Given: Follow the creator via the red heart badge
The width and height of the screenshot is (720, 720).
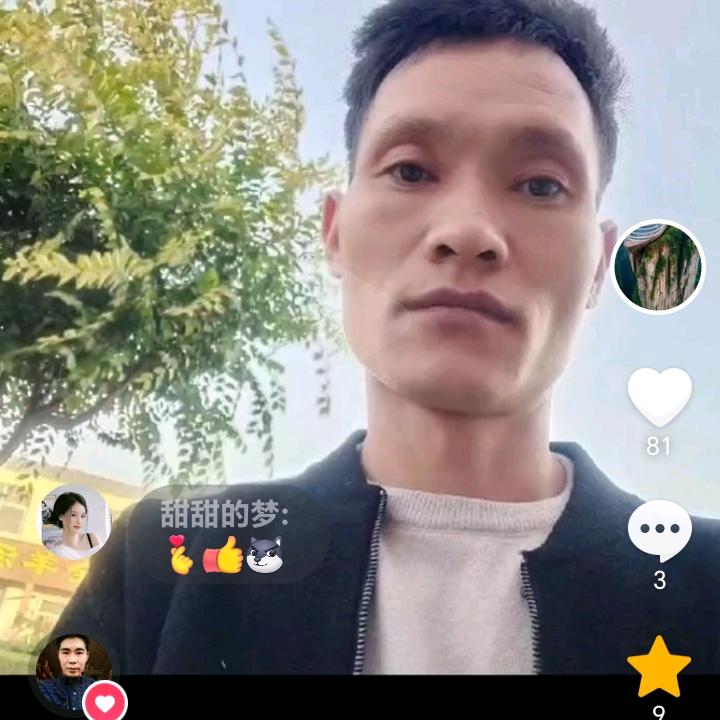Looking at the screenshot, I should [x=105, y=701].
